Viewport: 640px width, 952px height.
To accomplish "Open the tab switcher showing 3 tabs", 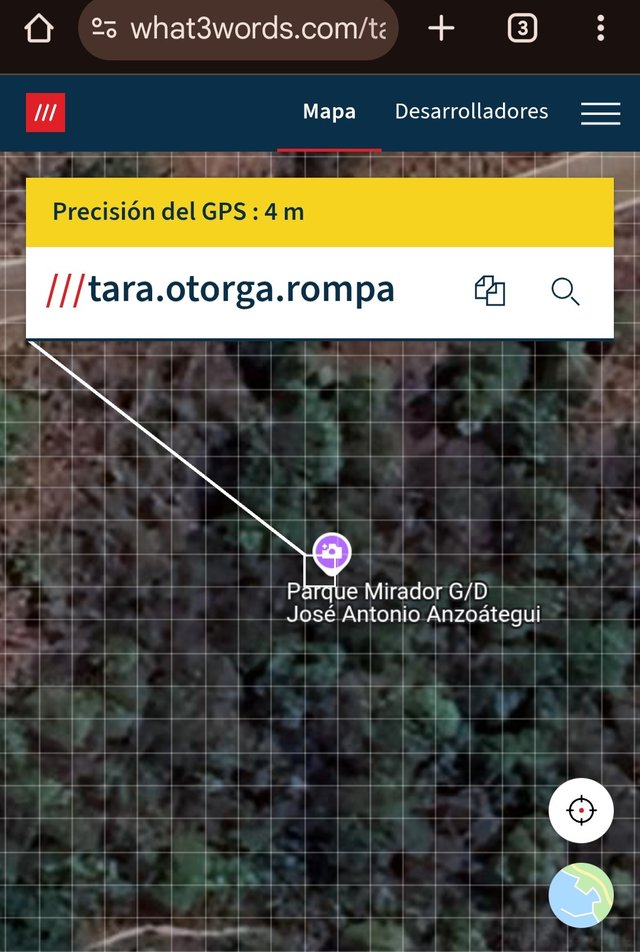I will click(522, 29).
